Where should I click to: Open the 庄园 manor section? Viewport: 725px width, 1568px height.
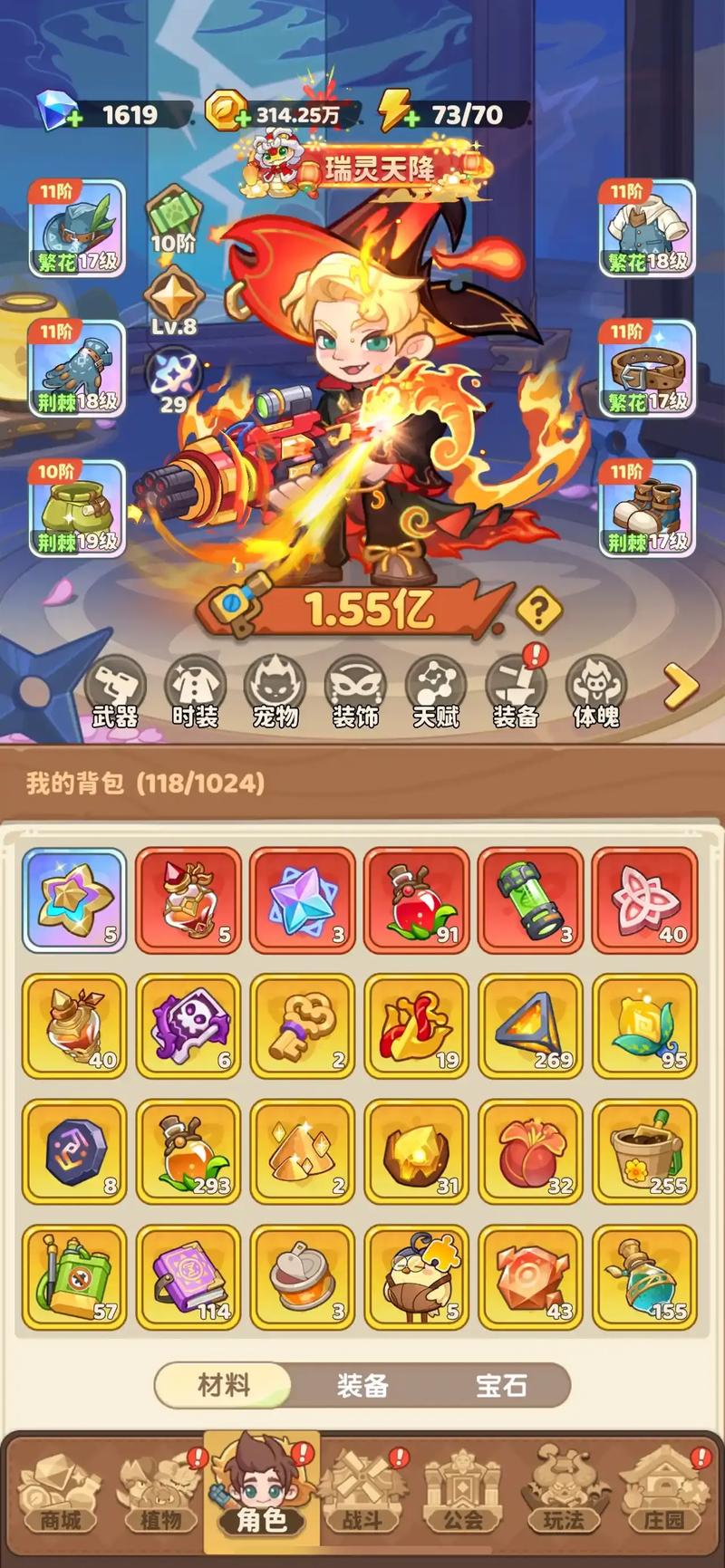664,1493
